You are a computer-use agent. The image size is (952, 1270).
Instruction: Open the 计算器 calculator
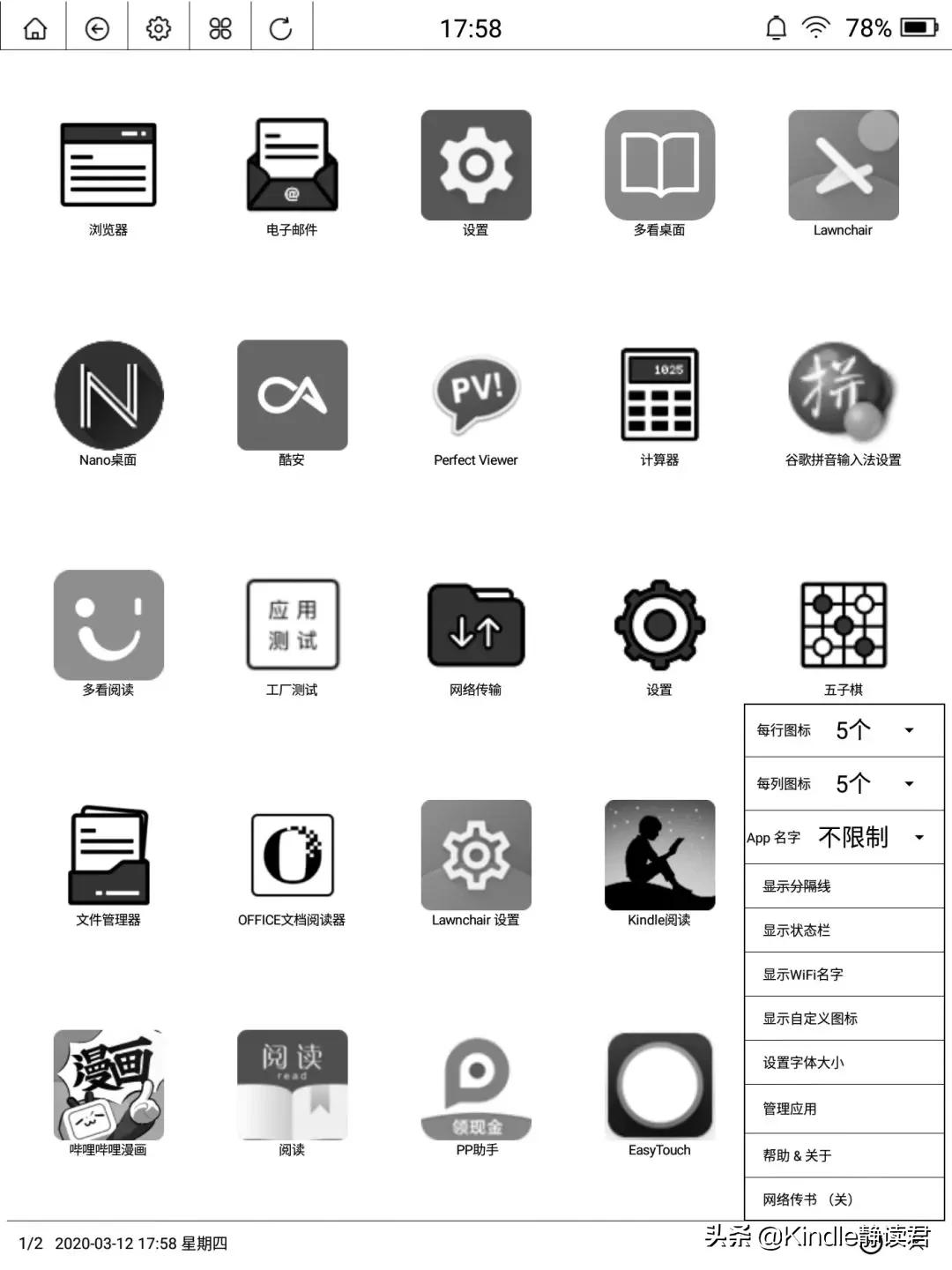tap(659, 395)
